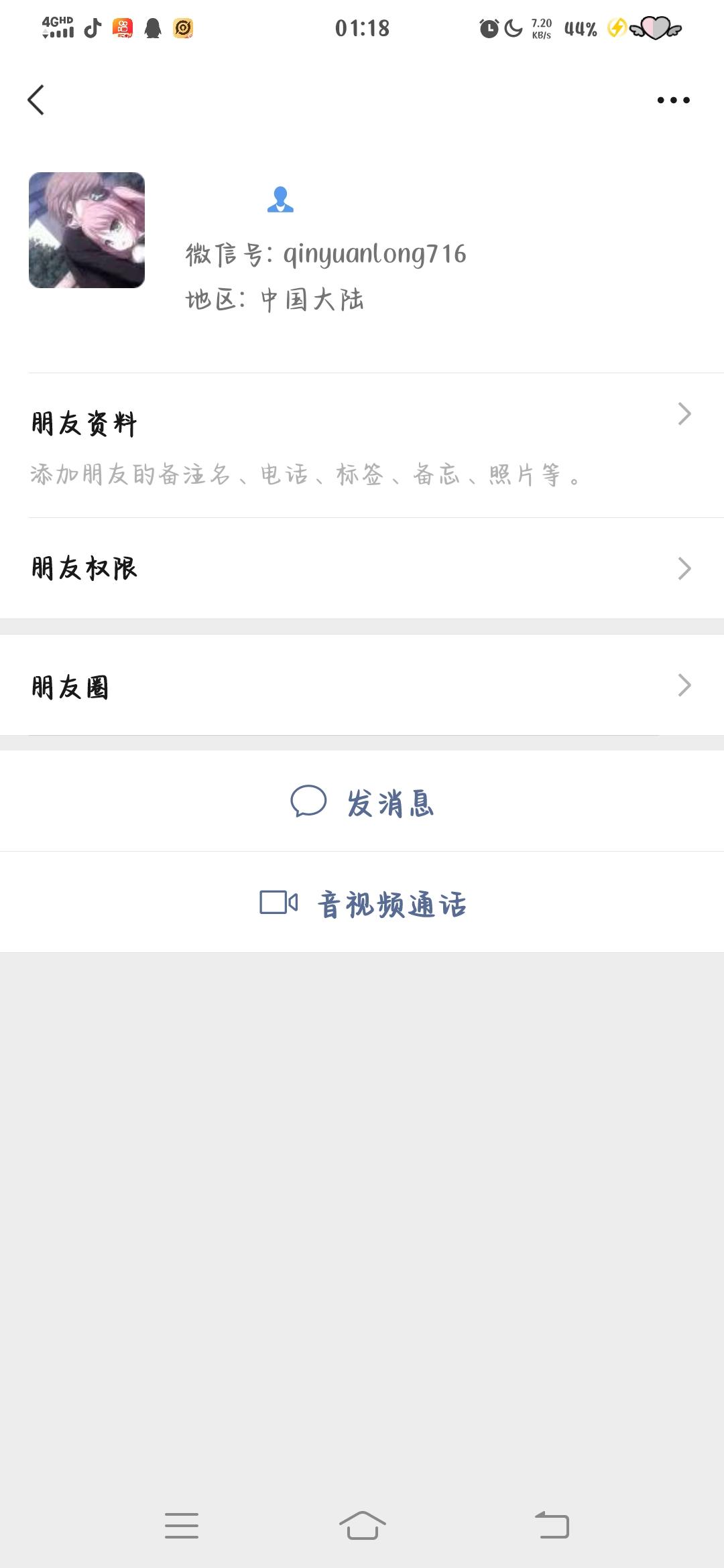Go back using the top-left arrow
Viewport: 724px width, 1568px height.
(36, 101)
